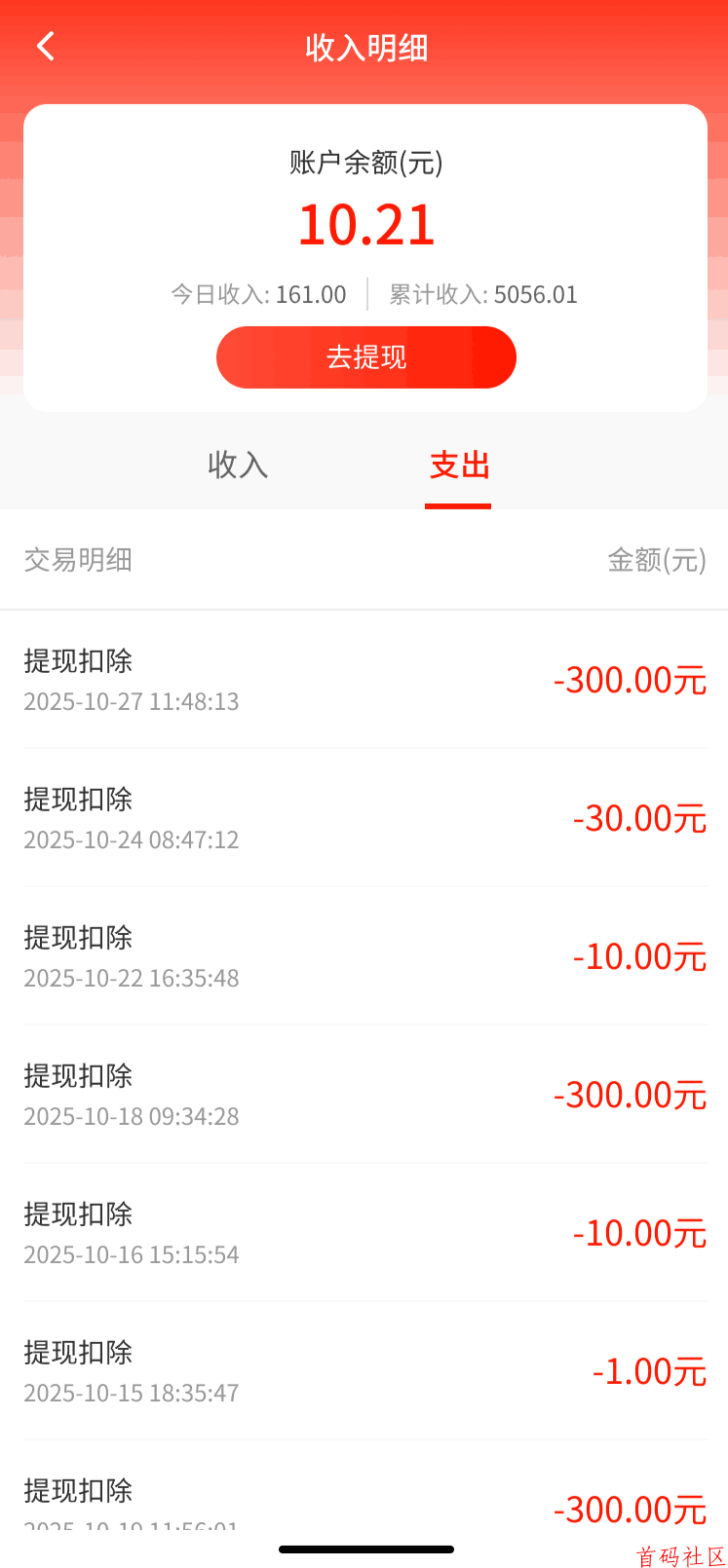Select the 支出 tab
728x1568 pixels.
[x=458, y=467]
